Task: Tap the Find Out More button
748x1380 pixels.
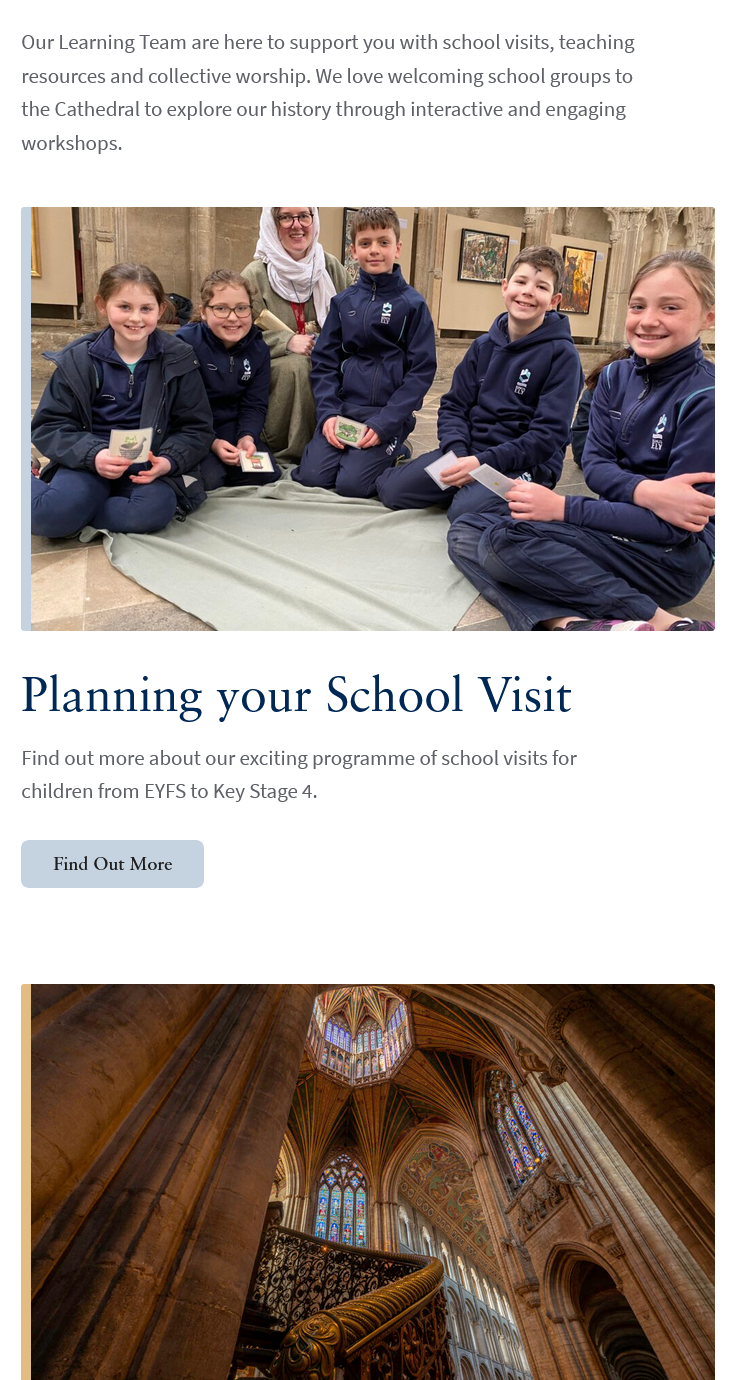Action: tap(112, 864)
